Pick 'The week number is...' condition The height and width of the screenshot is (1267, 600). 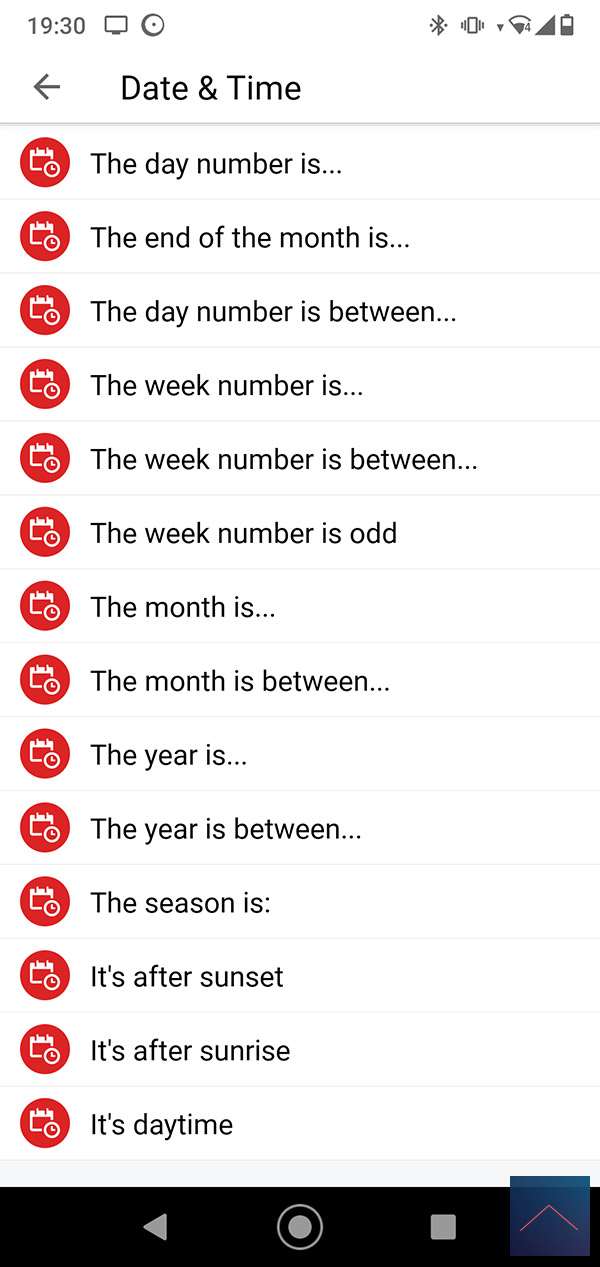(x=226, y=386)
